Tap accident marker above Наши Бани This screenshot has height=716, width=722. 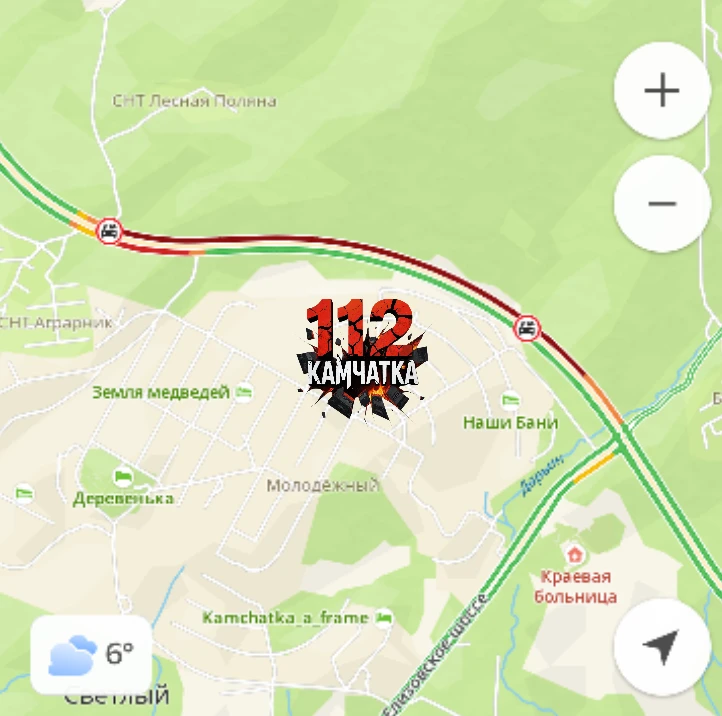point(527,328)
